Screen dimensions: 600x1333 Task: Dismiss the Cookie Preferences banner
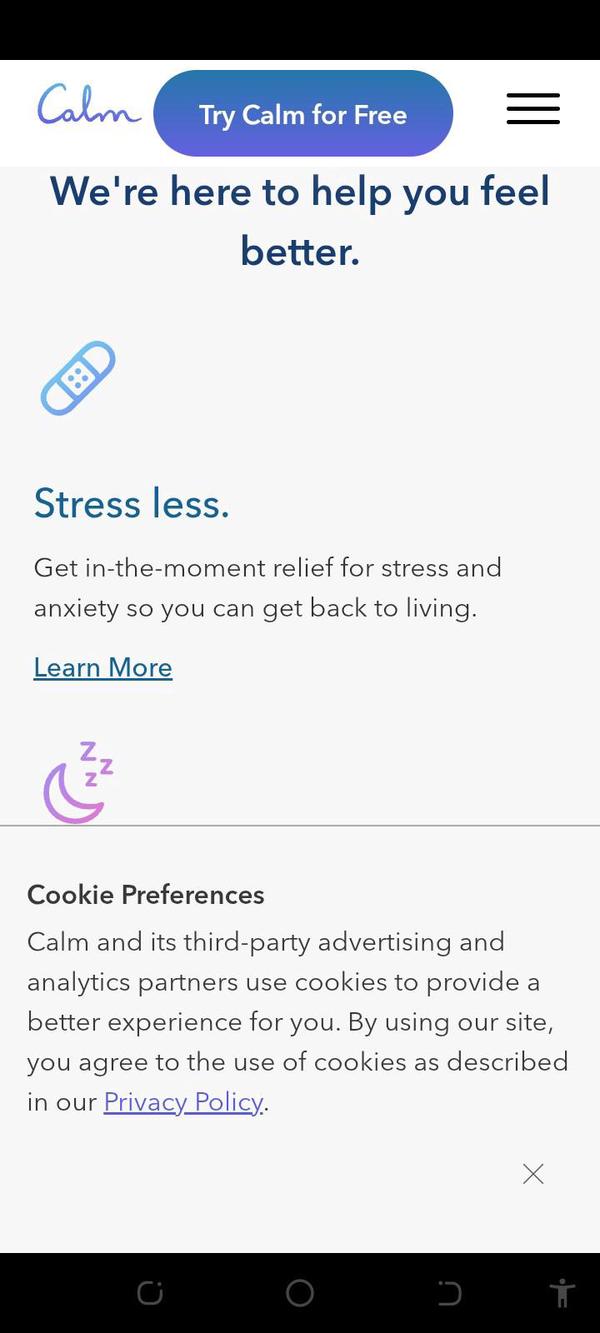(533, 1174)
